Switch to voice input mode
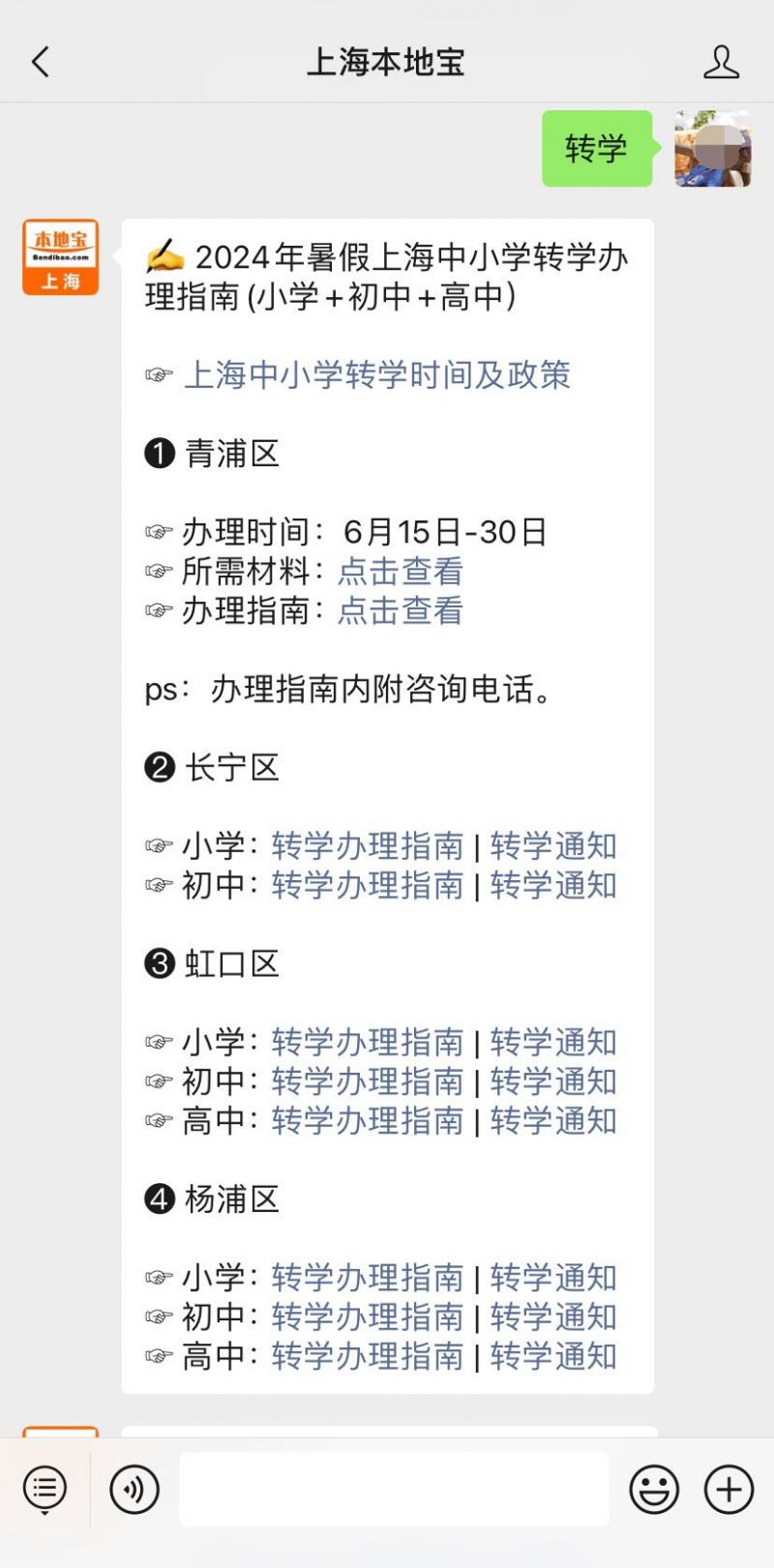Viewport: 774px width, 1568px height. pyautogui.click(x=134, y=1490)
